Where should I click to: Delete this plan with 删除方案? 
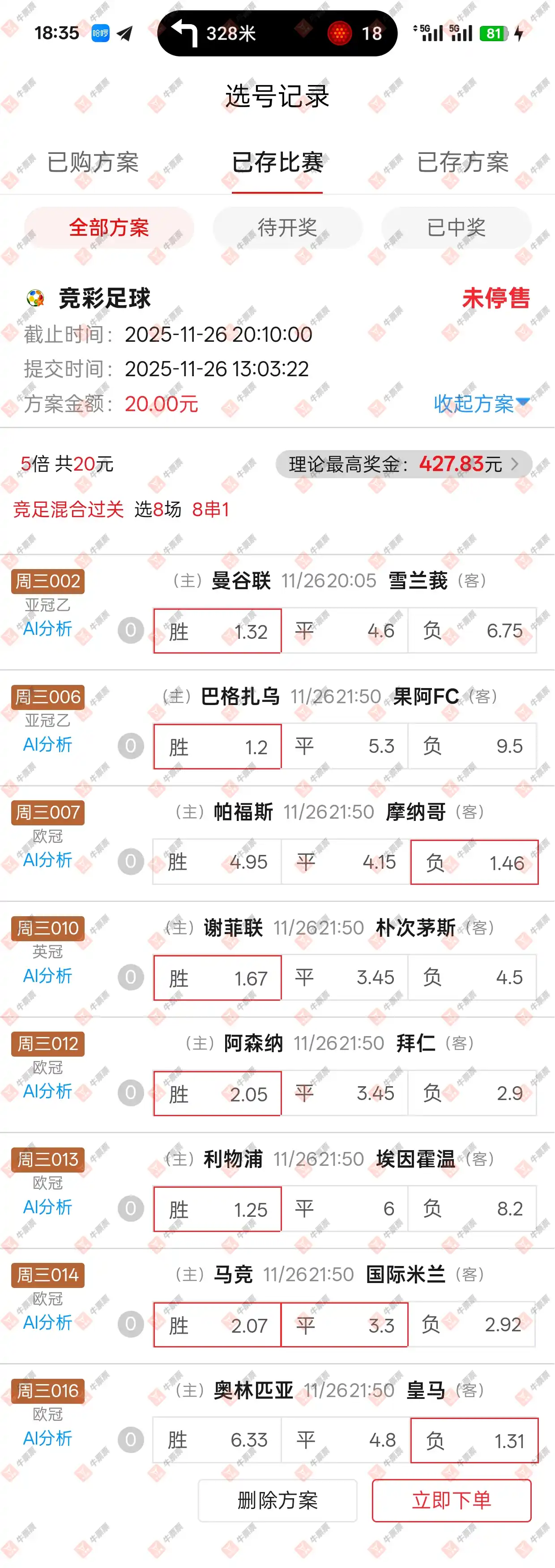[277, 1500]
